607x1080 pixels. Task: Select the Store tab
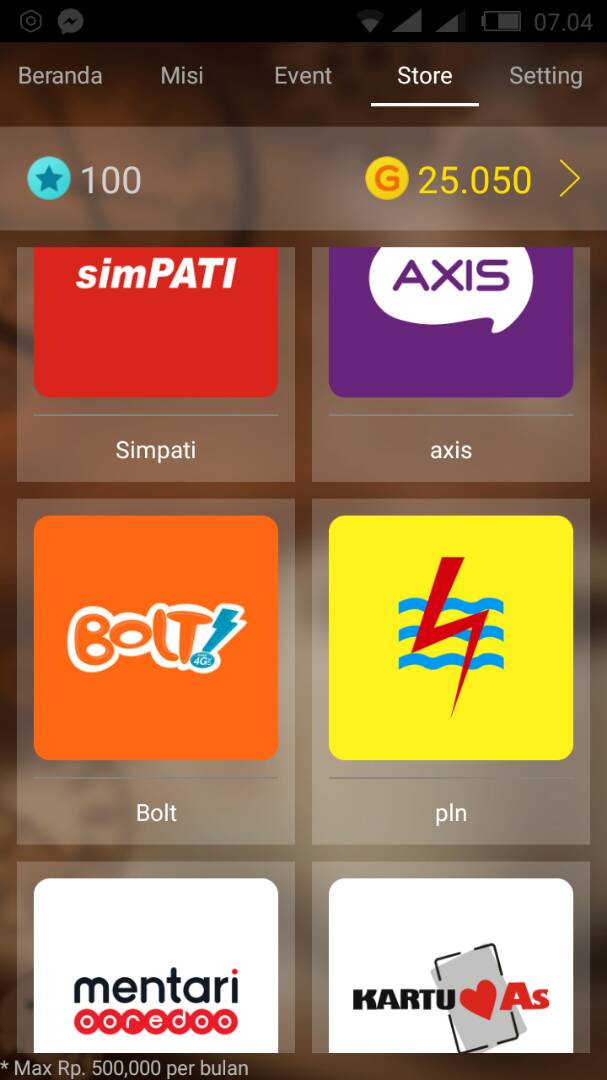tap(424, 76)
